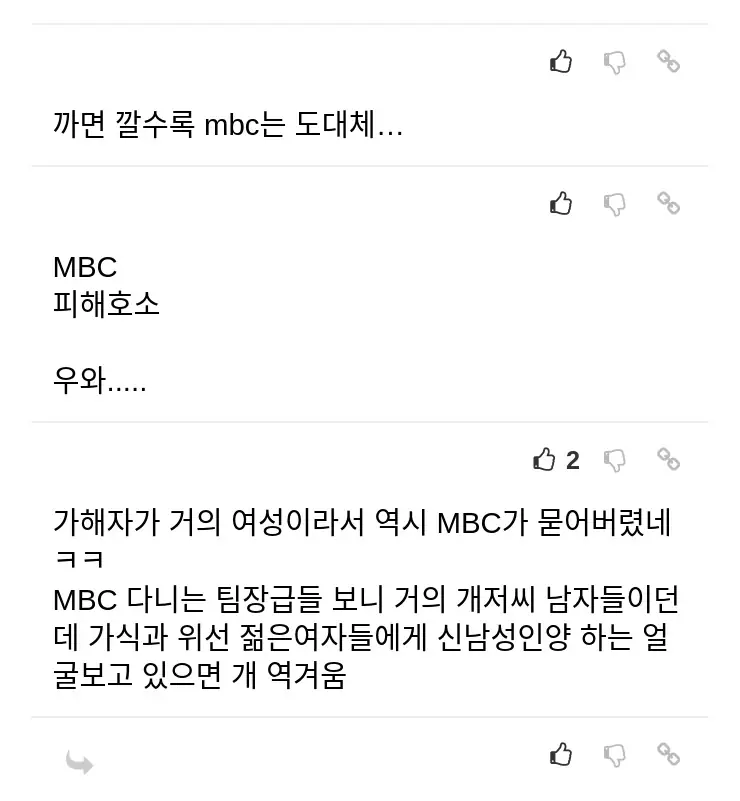Dislike the "가해자가 거의 여성이라서" comment
The width and height of the screenshot is (740, 801).
coord(615,460)
